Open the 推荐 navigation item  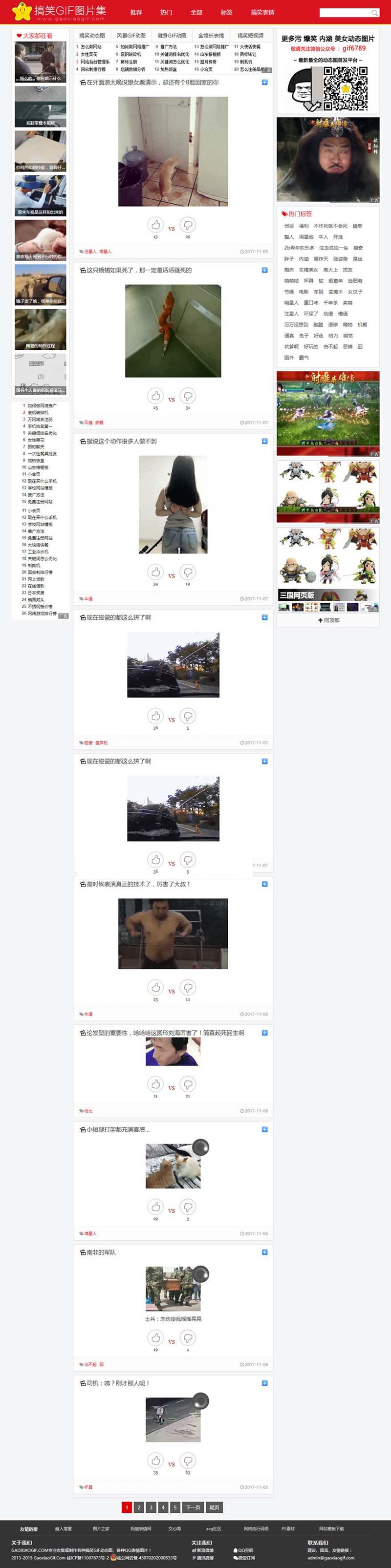(136, 12)
